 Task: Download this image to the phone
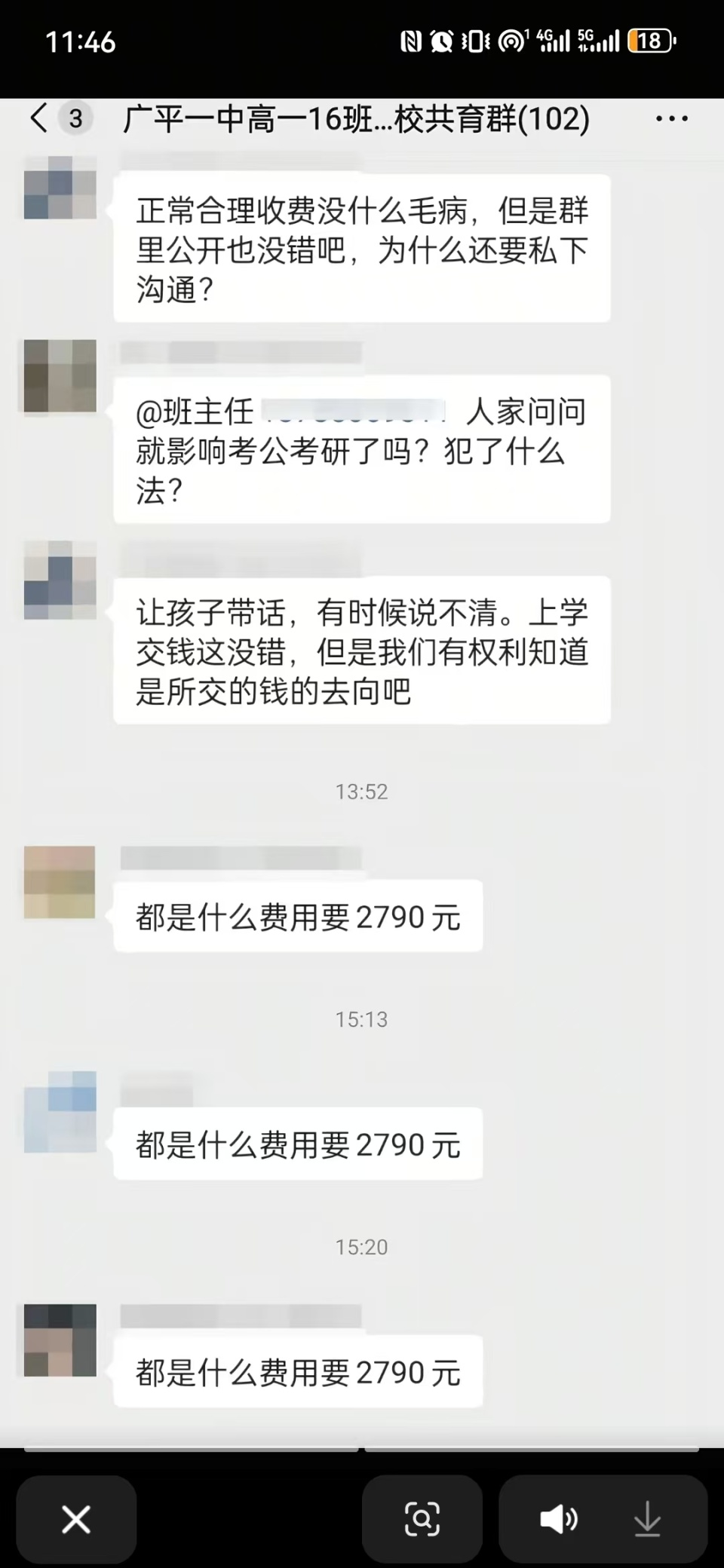[x=648, y=1519]
